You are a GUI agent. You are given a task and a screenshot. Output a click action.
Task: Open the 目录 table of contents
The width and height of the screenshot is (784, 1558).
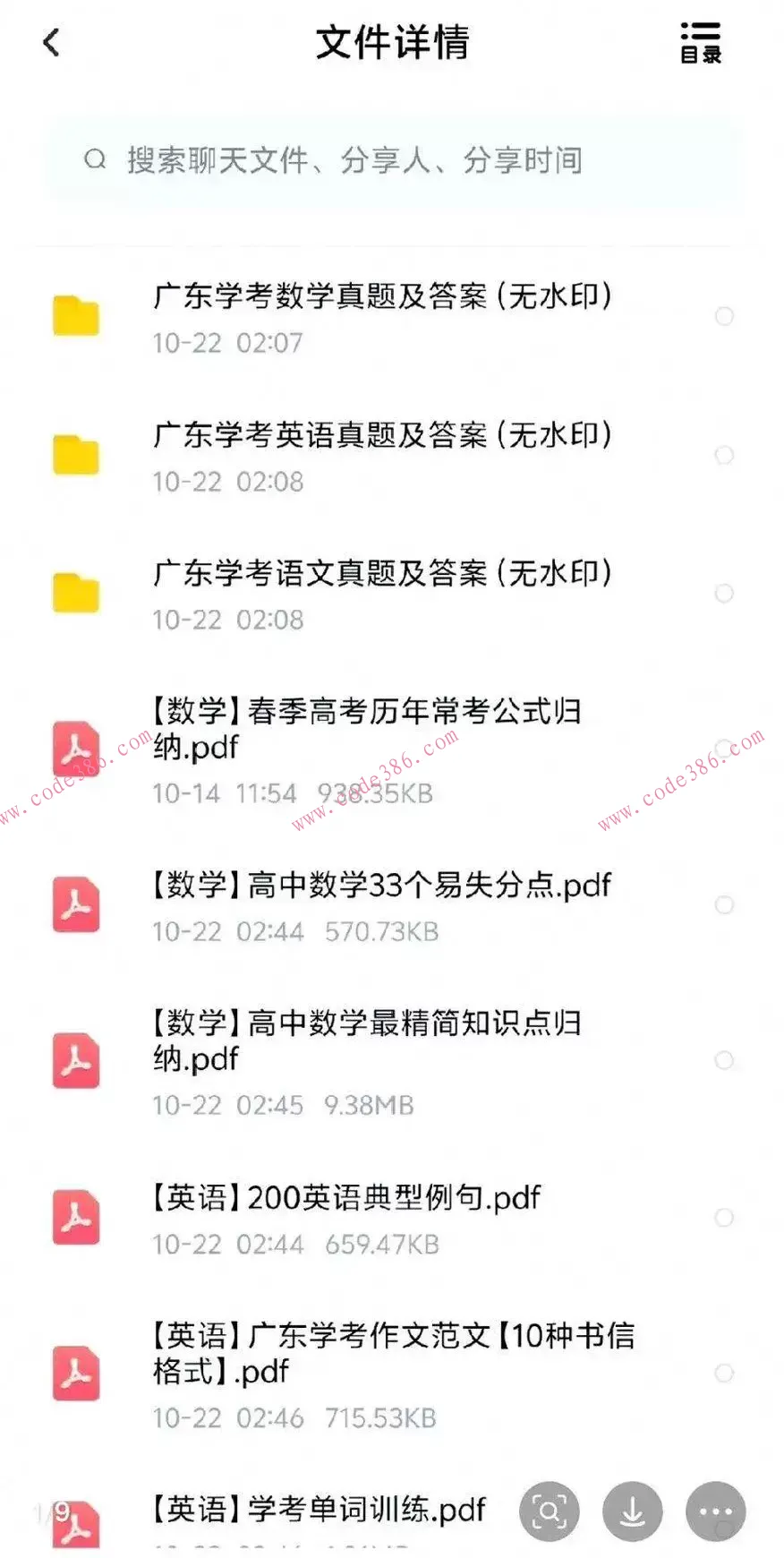pyautogui.click(x=701, y=41)
